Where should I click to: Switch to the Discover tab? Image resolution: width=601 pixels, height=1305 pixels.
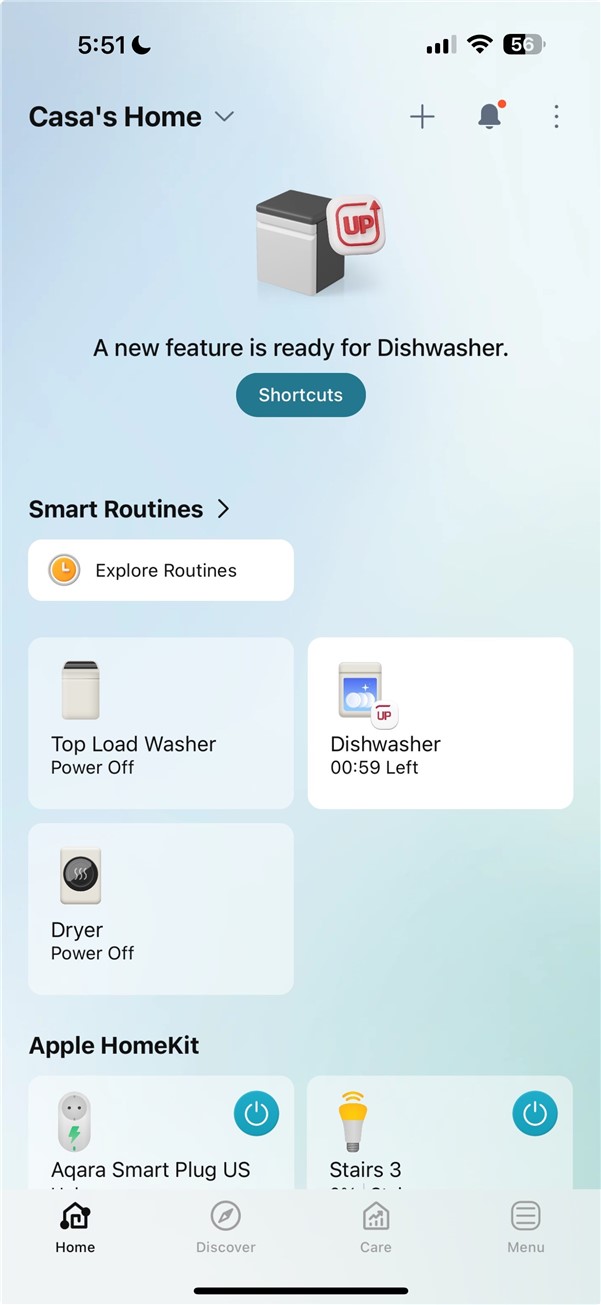pos(226,1227)
